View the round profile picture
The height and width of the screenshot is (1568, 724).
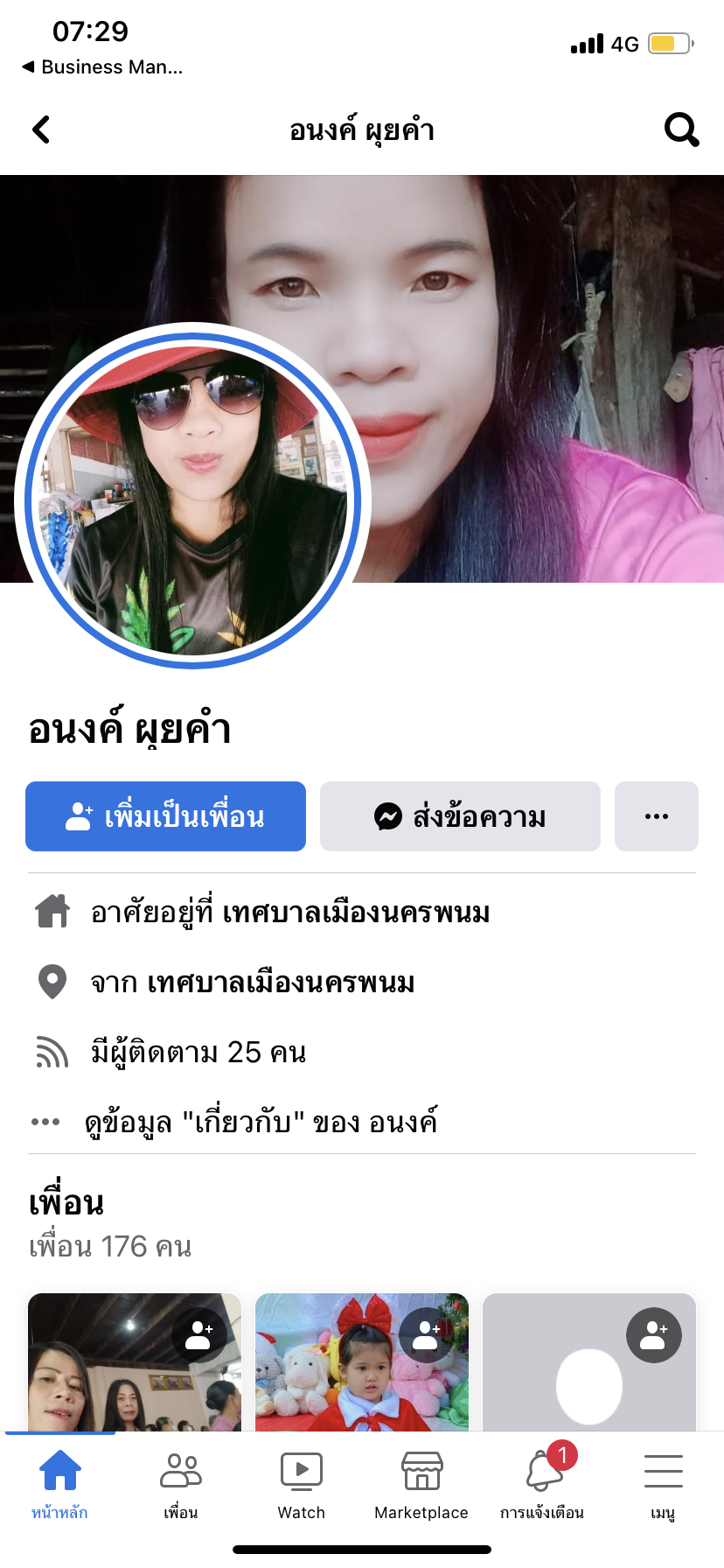[193, 500]
